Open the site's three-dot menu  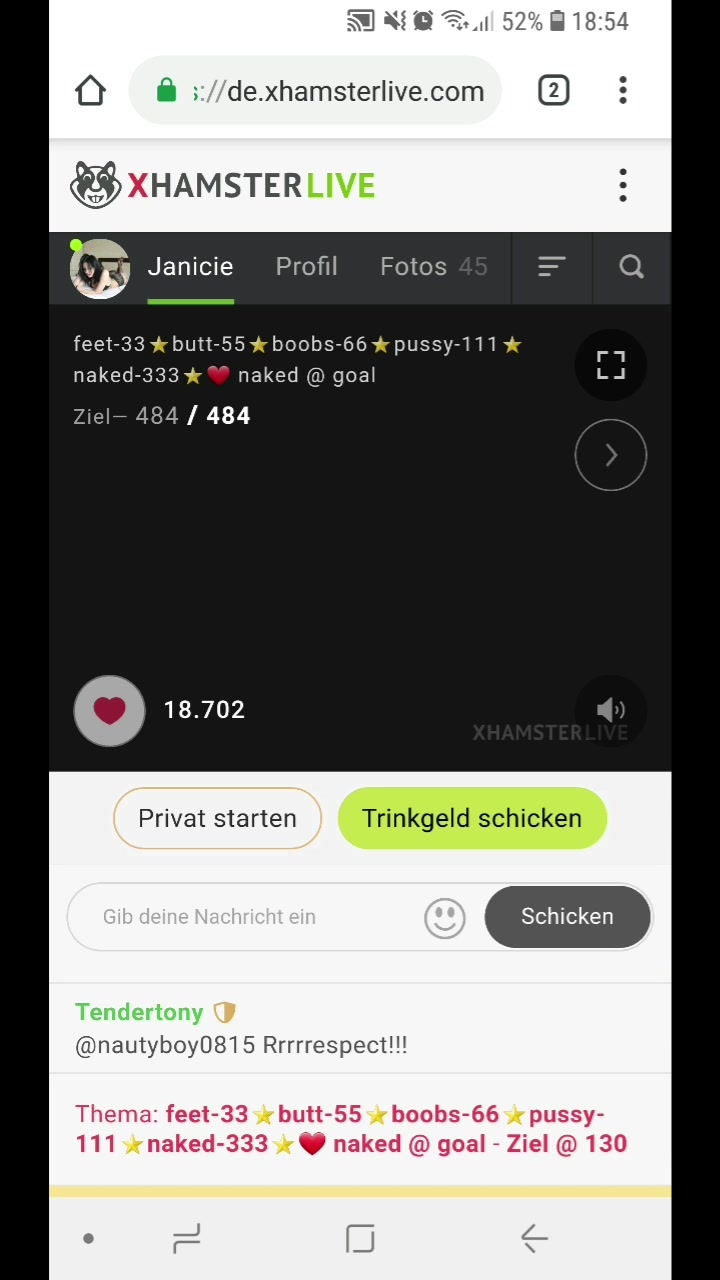click(x=622, y=185)
